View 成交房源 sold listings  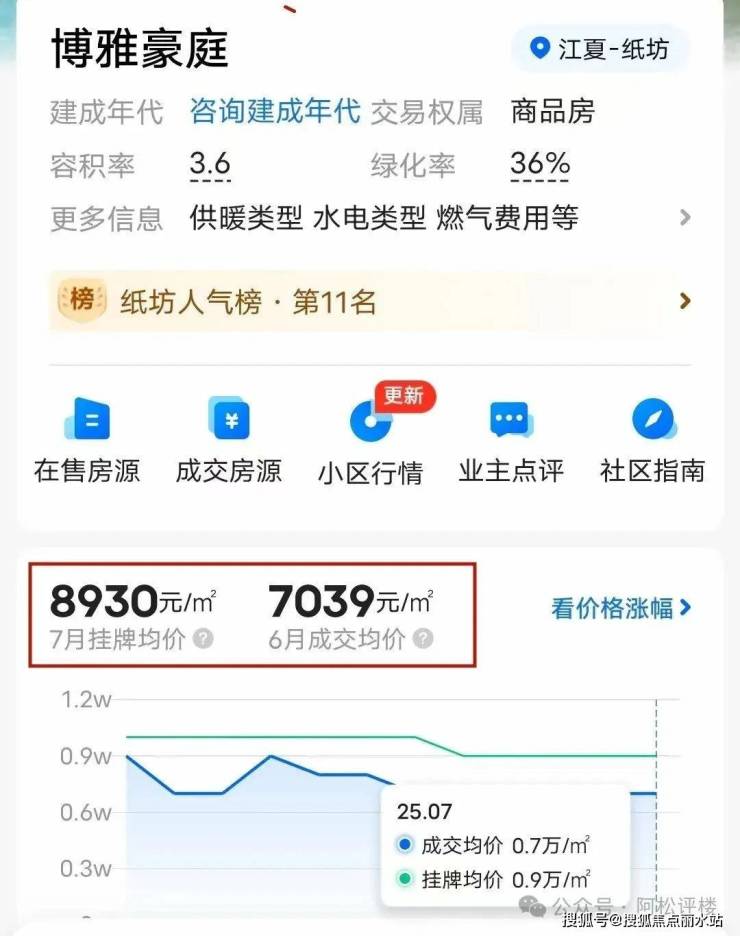tap(229, 440)
